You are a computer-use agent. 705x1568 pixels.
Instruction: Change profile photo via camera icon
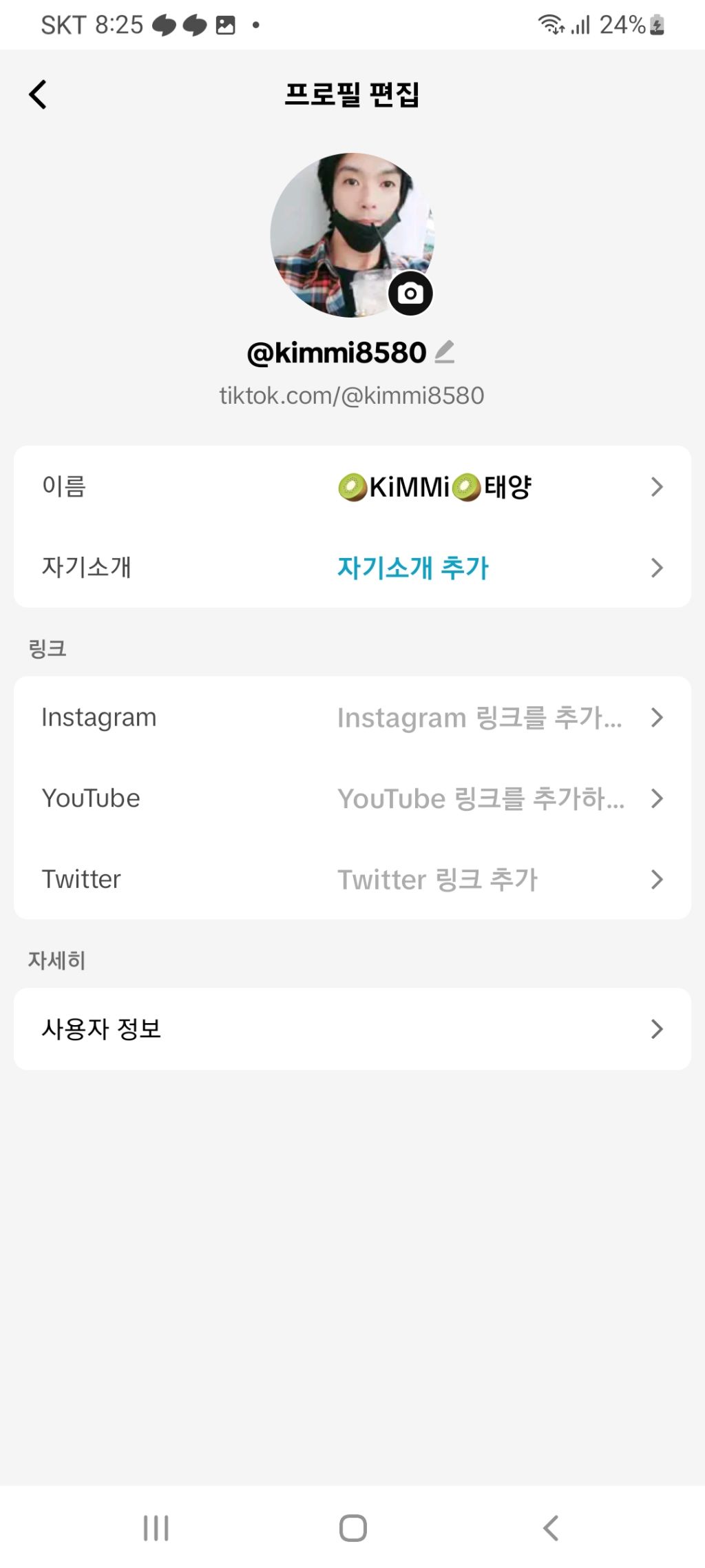(410, 293)
